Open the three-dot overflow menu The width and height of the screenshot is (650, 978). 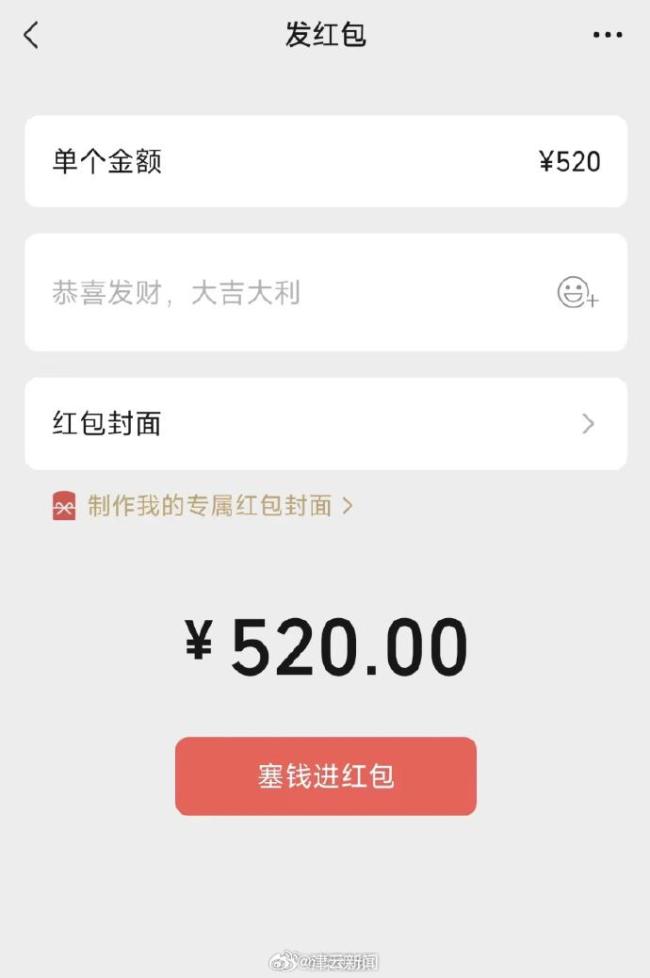pos(607,35)
